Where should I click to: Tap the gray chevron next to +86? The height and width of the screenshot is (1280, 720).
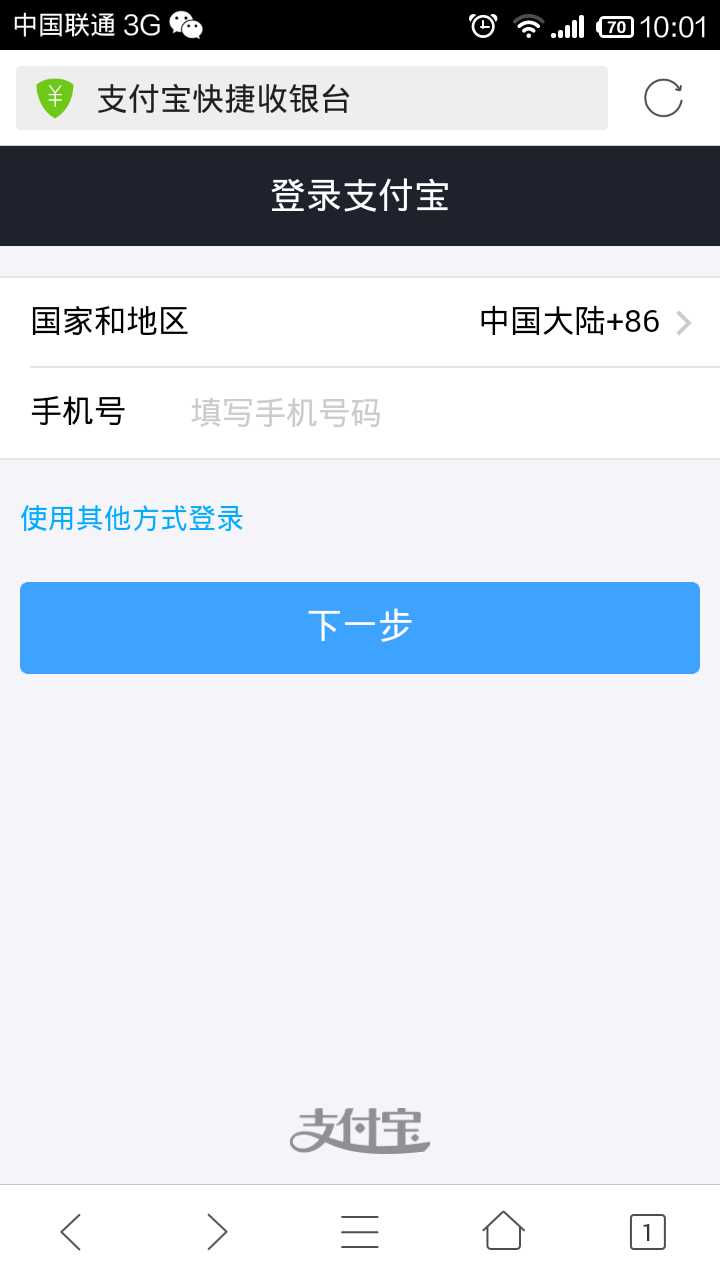[684, 322]
